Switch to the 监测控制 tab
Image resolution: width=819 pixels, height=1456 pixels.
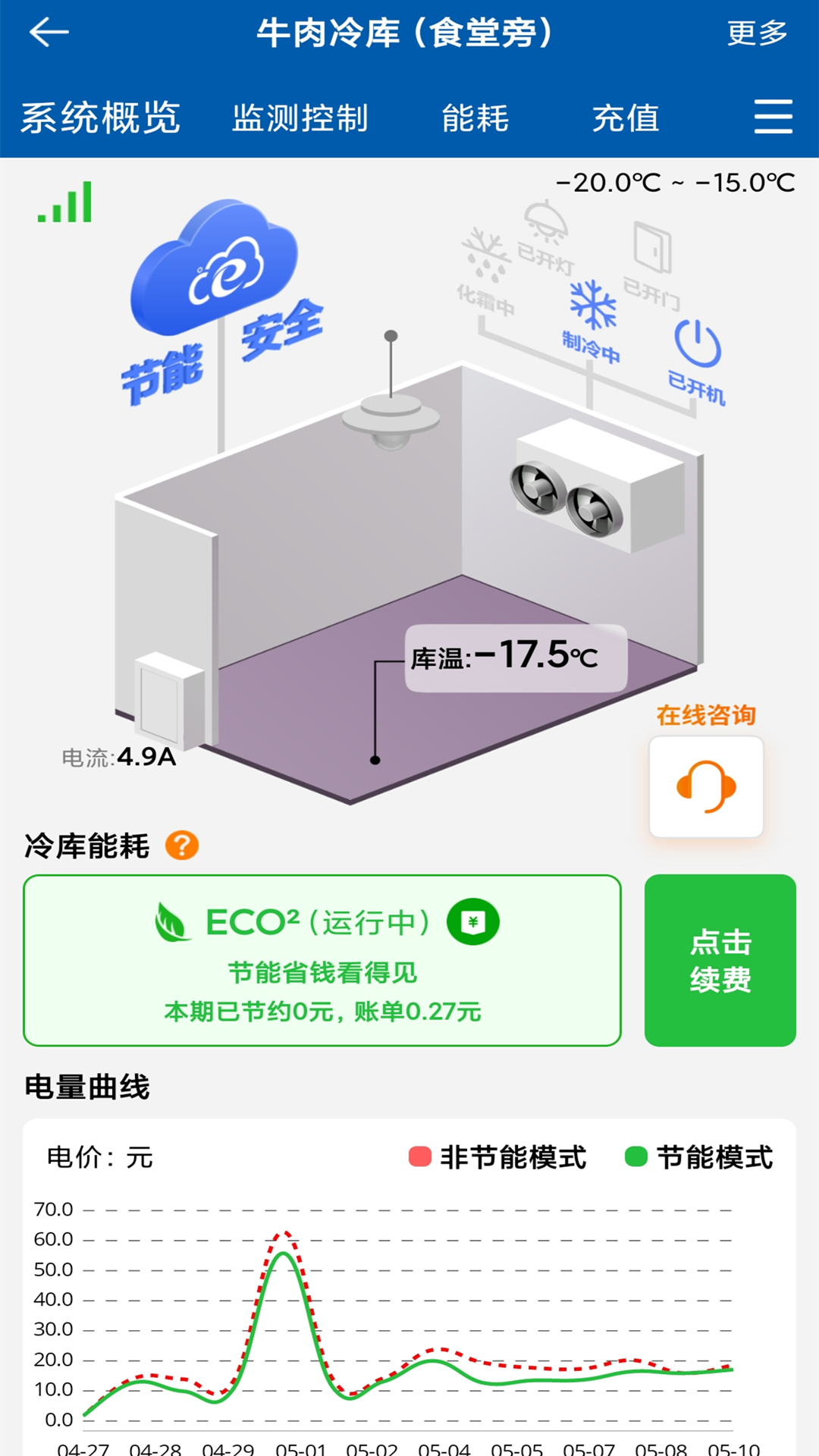[300, 118]
